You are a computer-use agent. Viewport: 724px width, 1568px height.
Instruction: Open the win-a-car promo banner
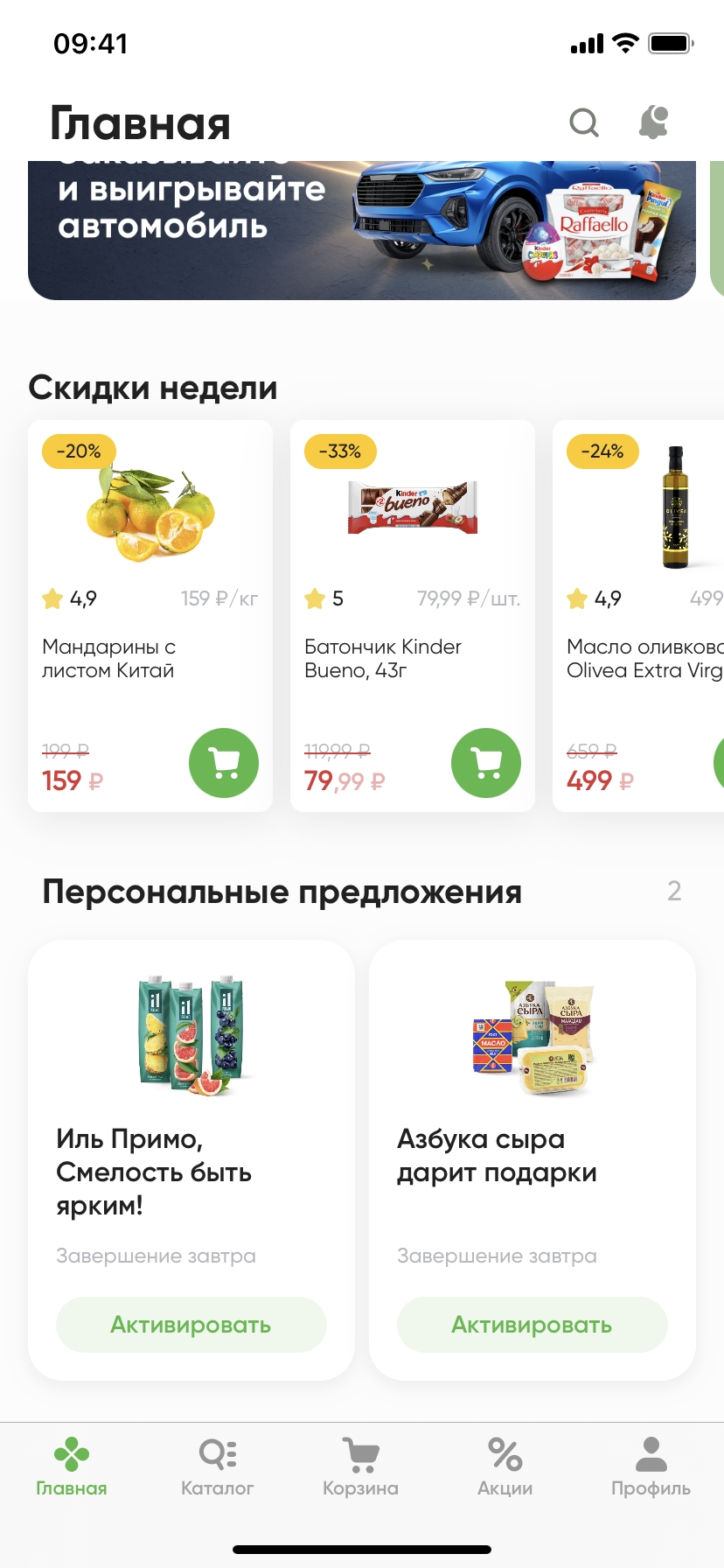tap(361, 230)
